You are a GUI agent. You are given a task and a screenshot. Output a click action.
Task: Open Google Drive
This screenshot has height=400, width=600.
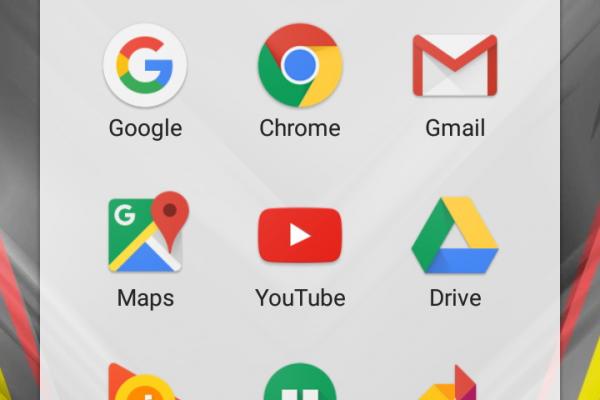(455, 236)
